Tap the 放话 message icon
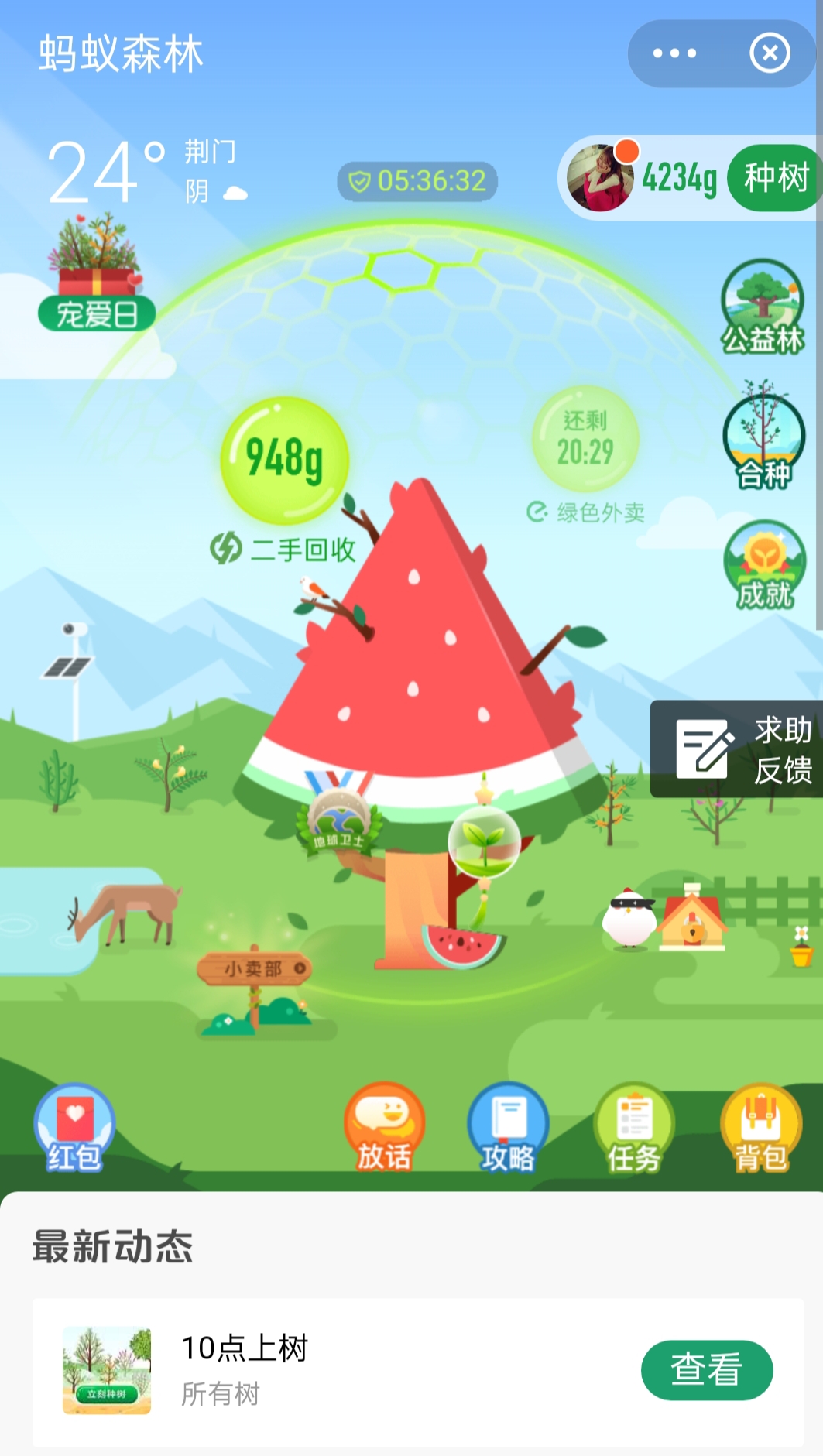 pyautogui.click(x=384, y=1128)
